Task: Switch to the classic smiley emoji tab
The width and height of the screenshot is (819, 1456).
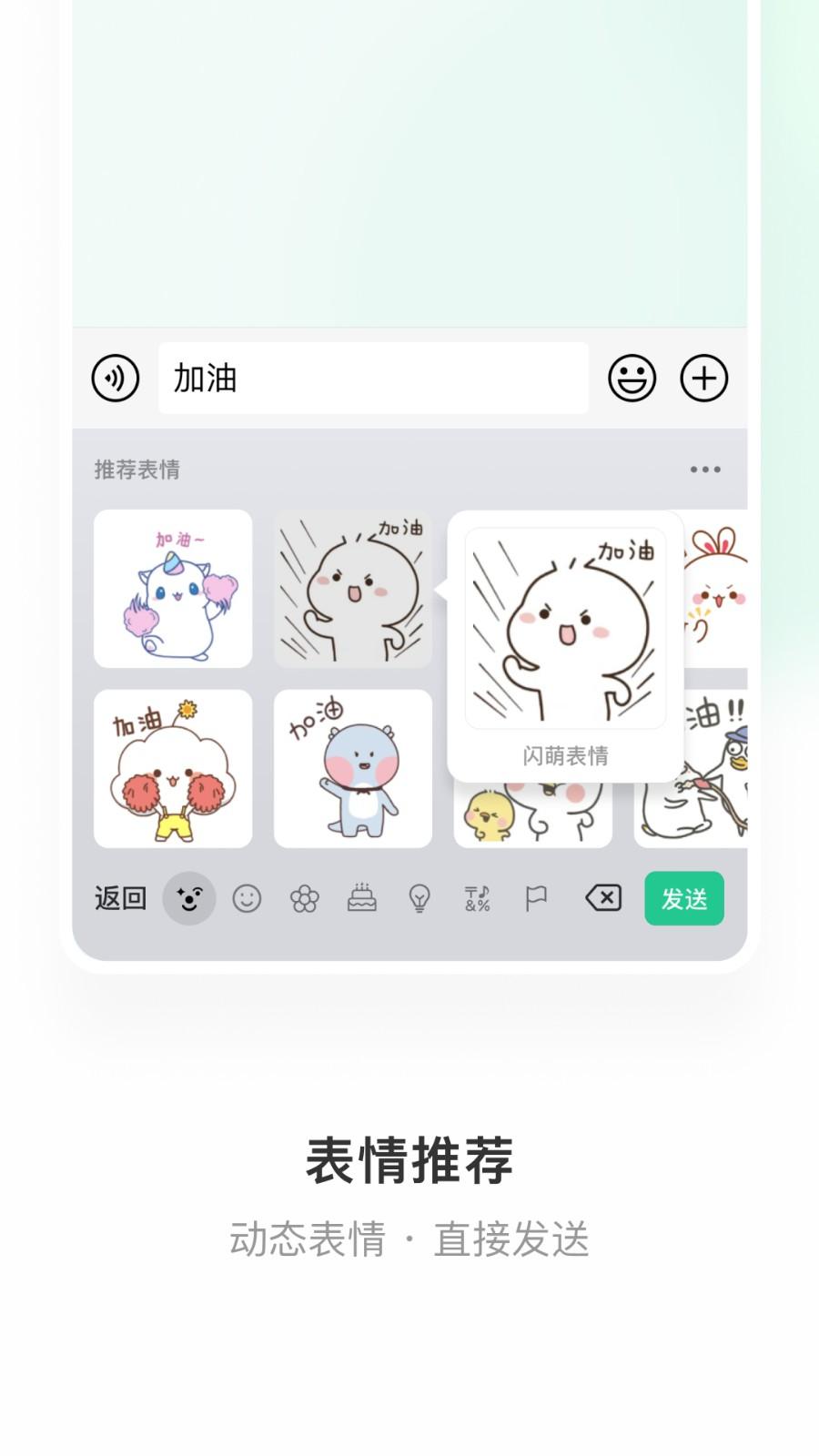Action: point(248,898)
